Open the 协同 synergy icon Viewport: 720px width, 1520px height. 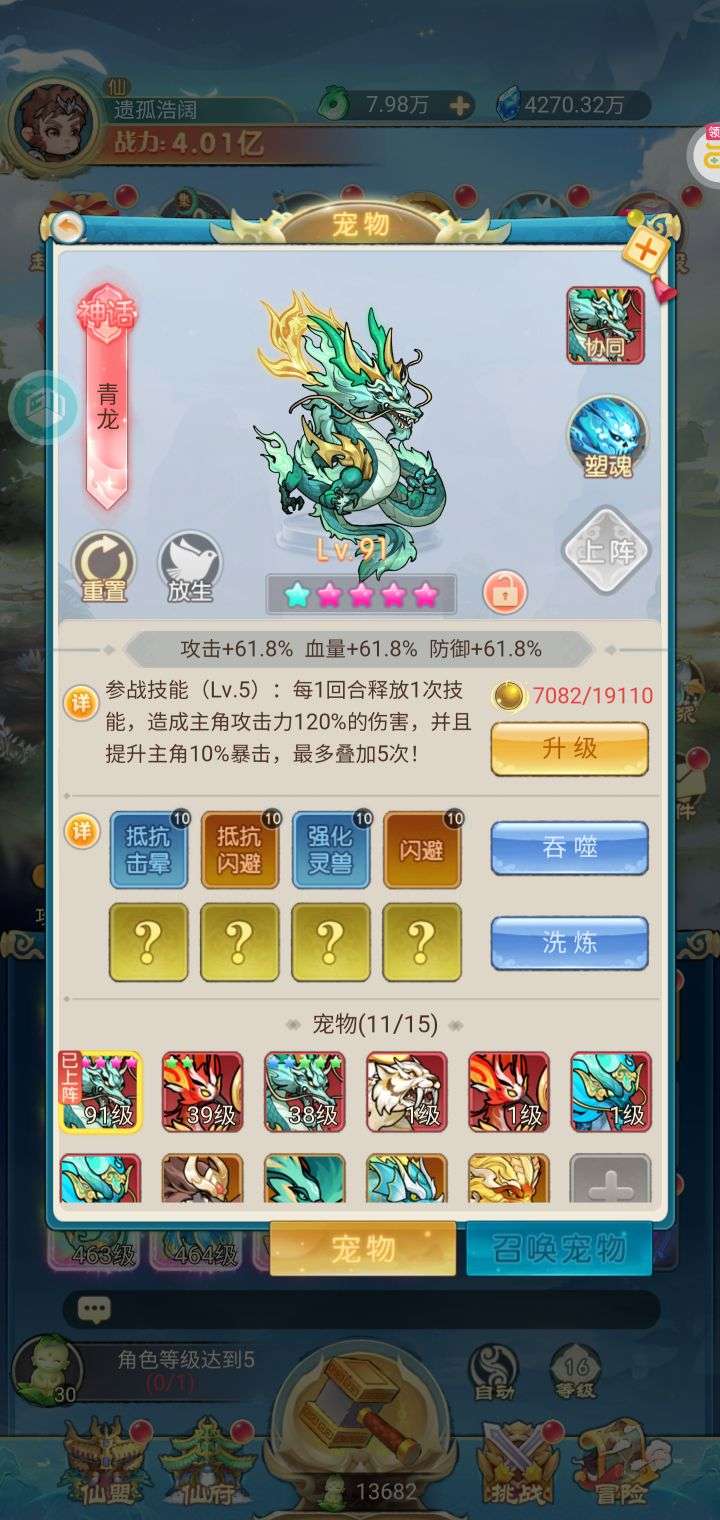(605, 325)
